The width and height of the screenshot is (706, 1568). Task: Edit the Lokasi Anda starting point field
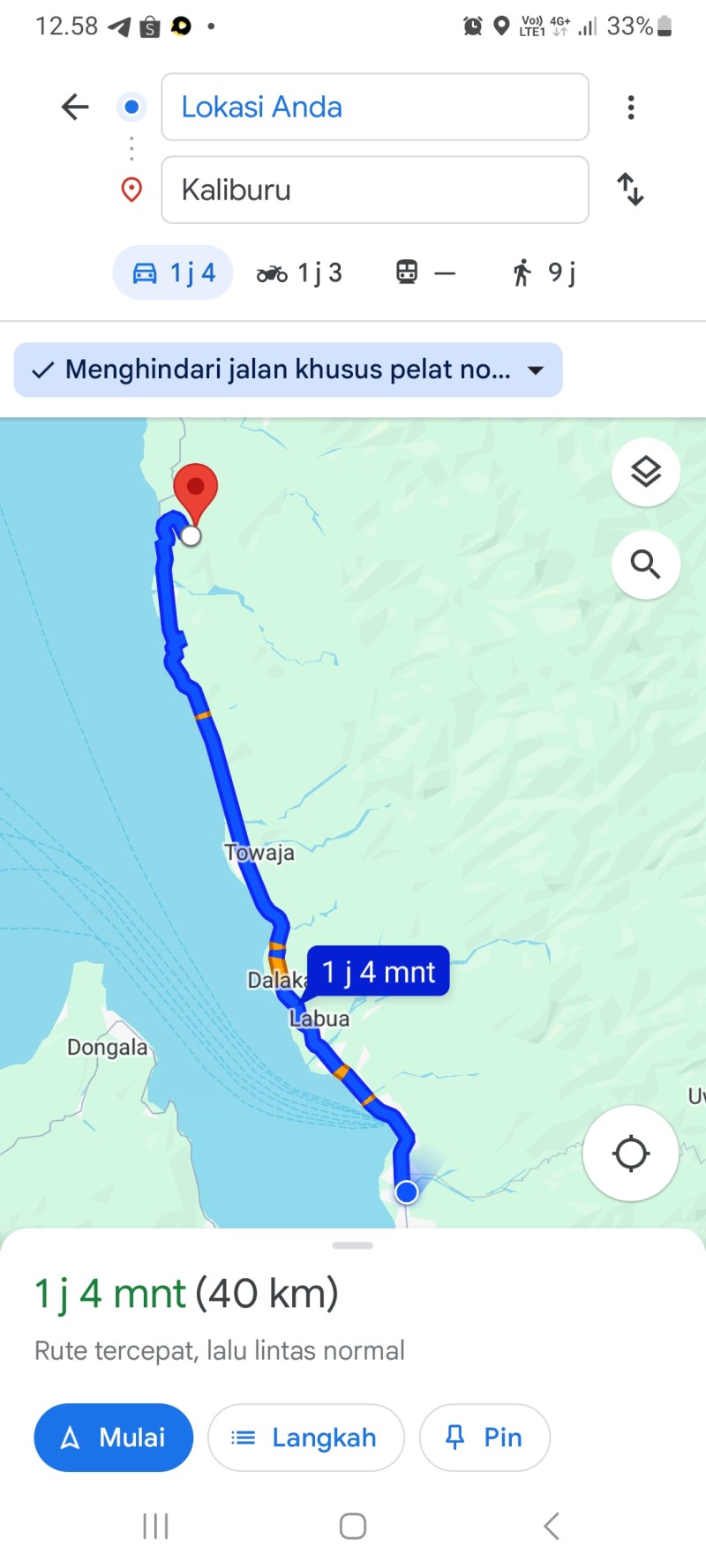point(375,107)
